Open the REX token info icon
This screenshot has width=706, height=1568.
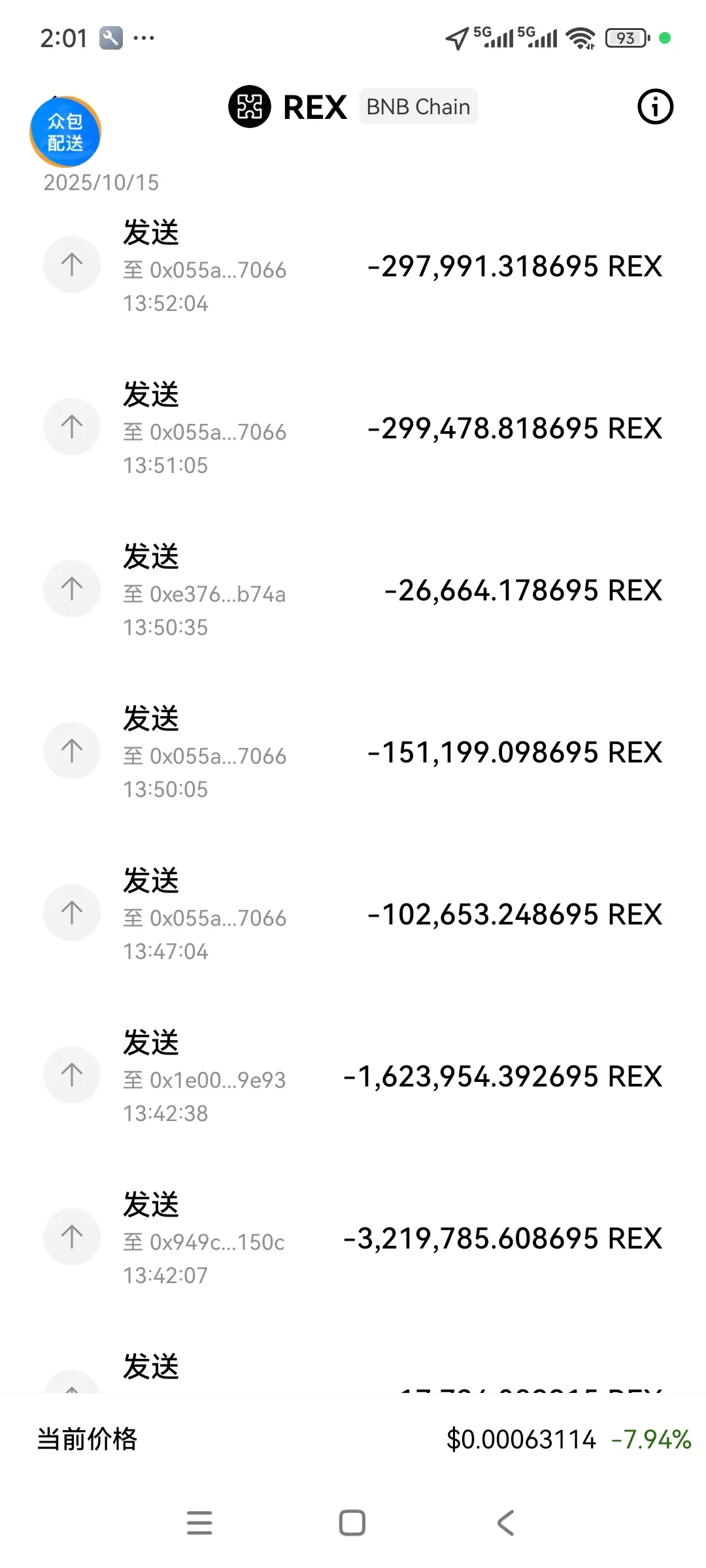coord(655,106)
